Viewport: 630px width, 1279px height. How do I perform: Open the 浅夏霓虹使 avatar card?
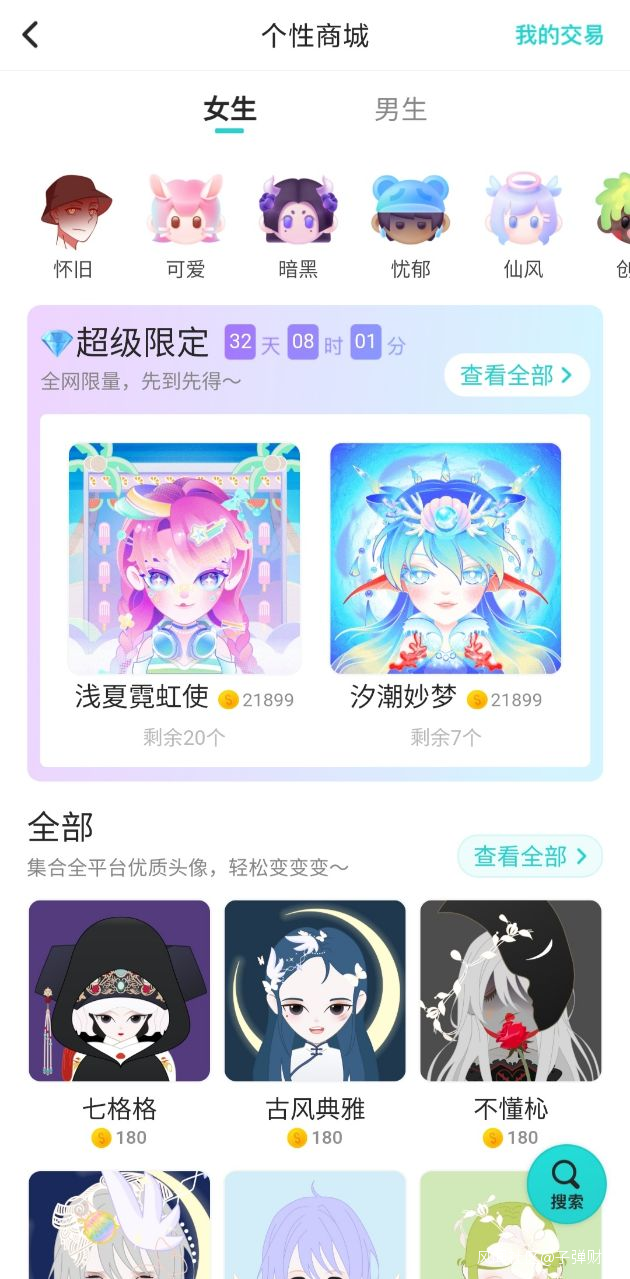point(184,559)
